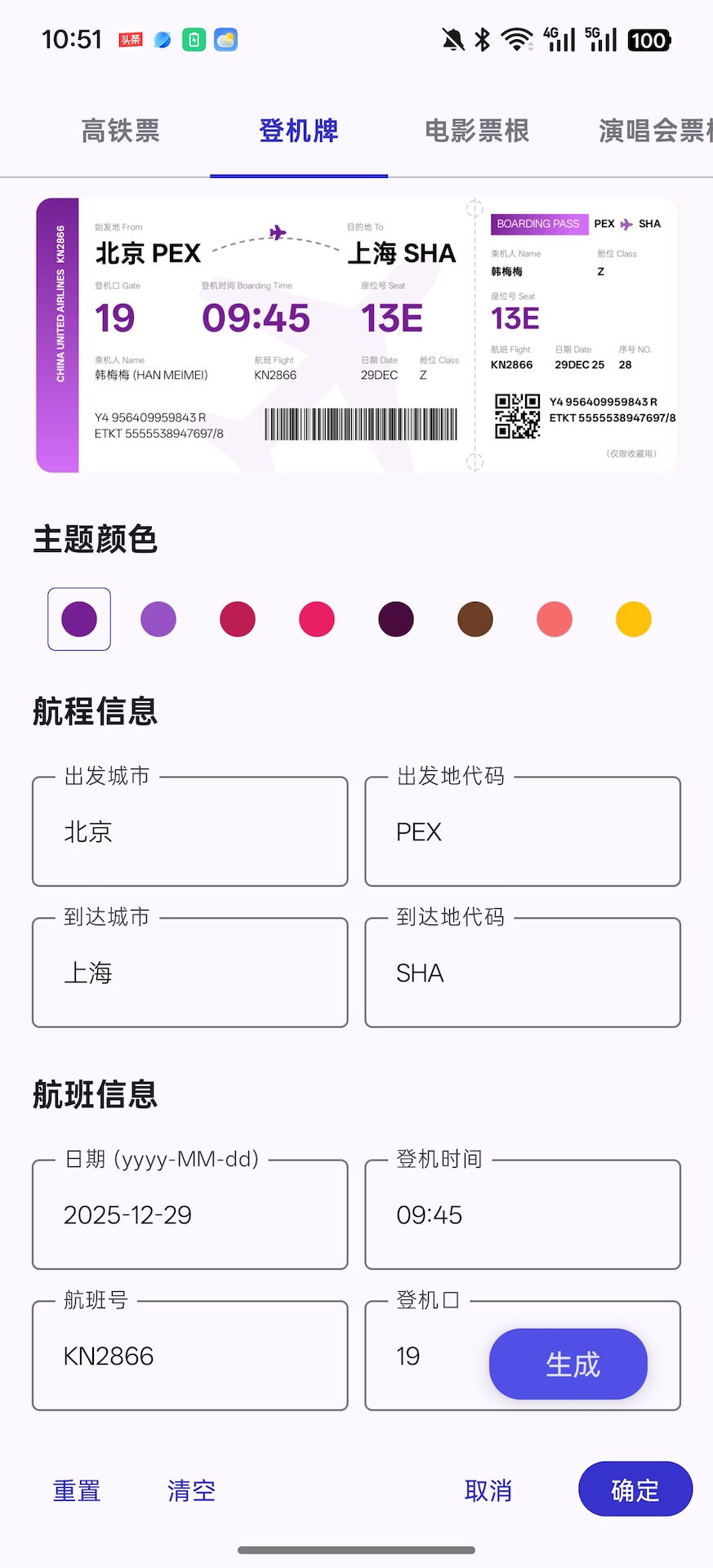Tap the boarding pass preview image
713x1568 pixels.
[357, 332]
